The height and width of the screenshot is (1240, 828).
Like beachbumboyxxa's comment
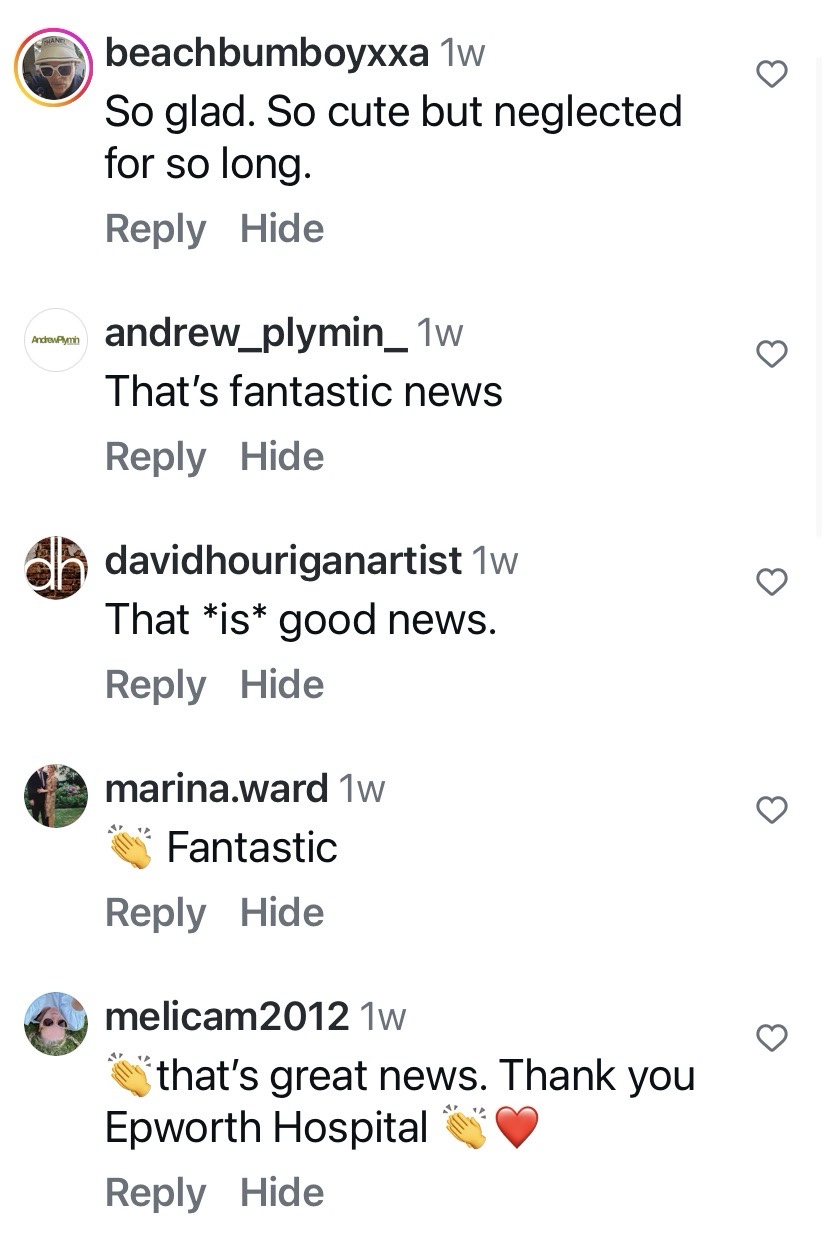coord(771,74)
